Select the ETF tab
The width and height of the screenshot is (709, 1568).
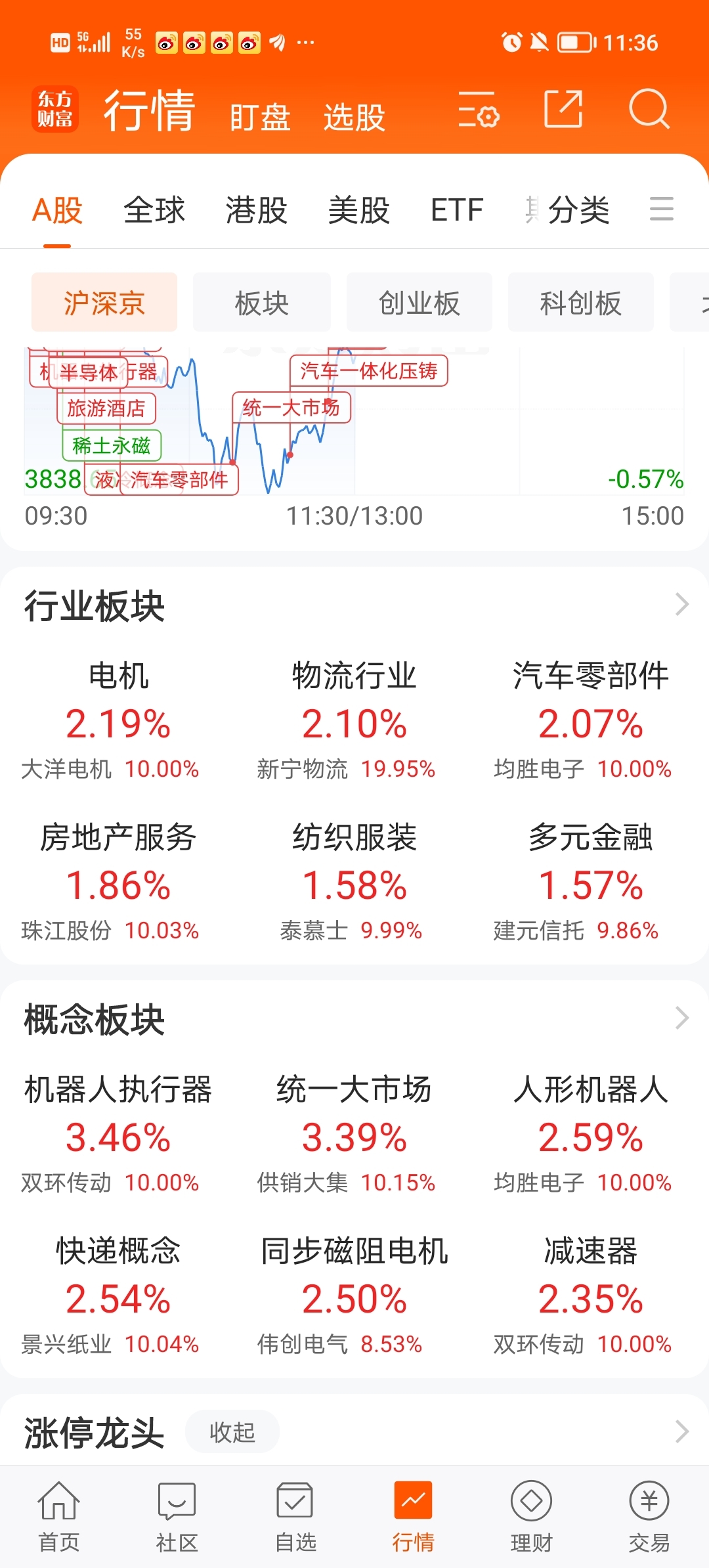(x=457, y=210)
